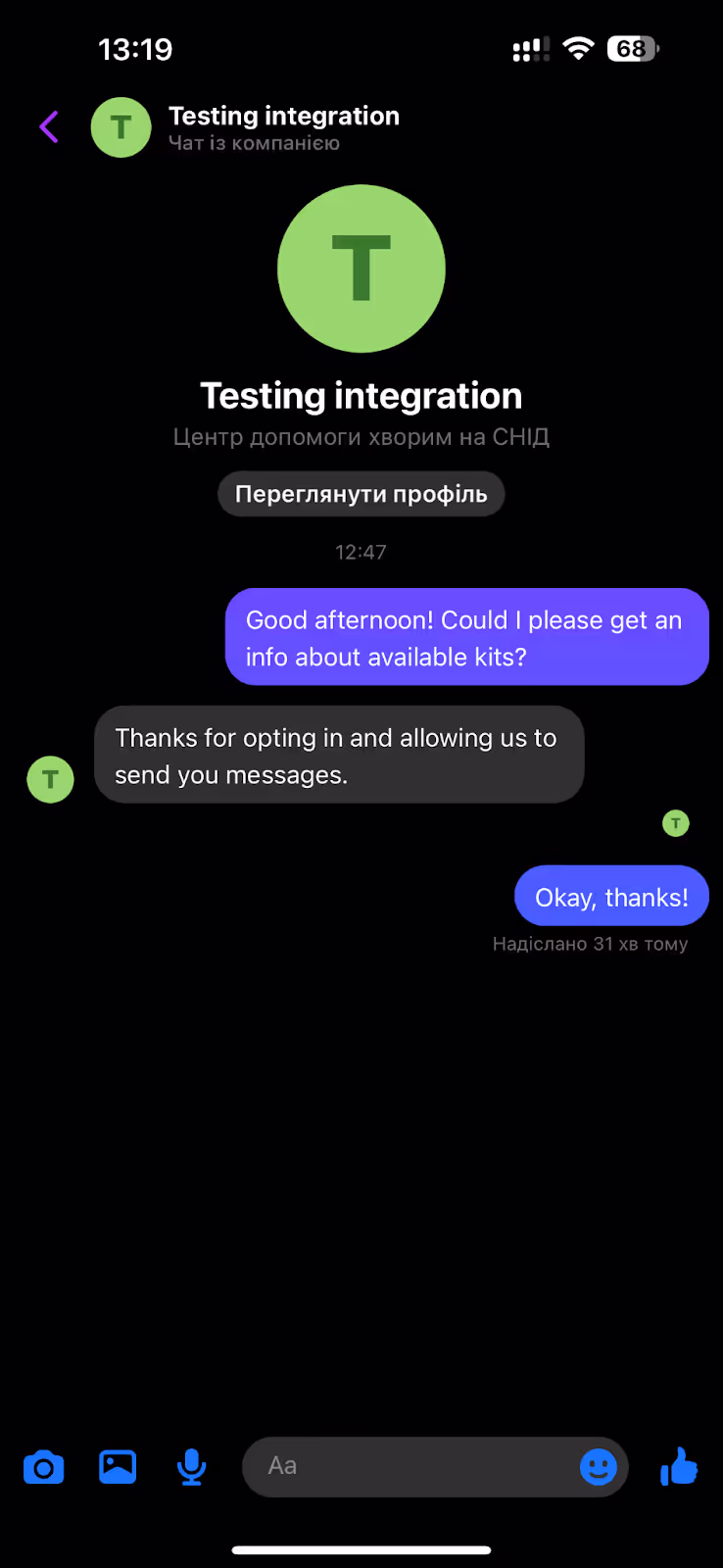The width and height of the screenshot is (723, 1568).
Task: Send a thumbs-up like
Action: point(679,1466)
